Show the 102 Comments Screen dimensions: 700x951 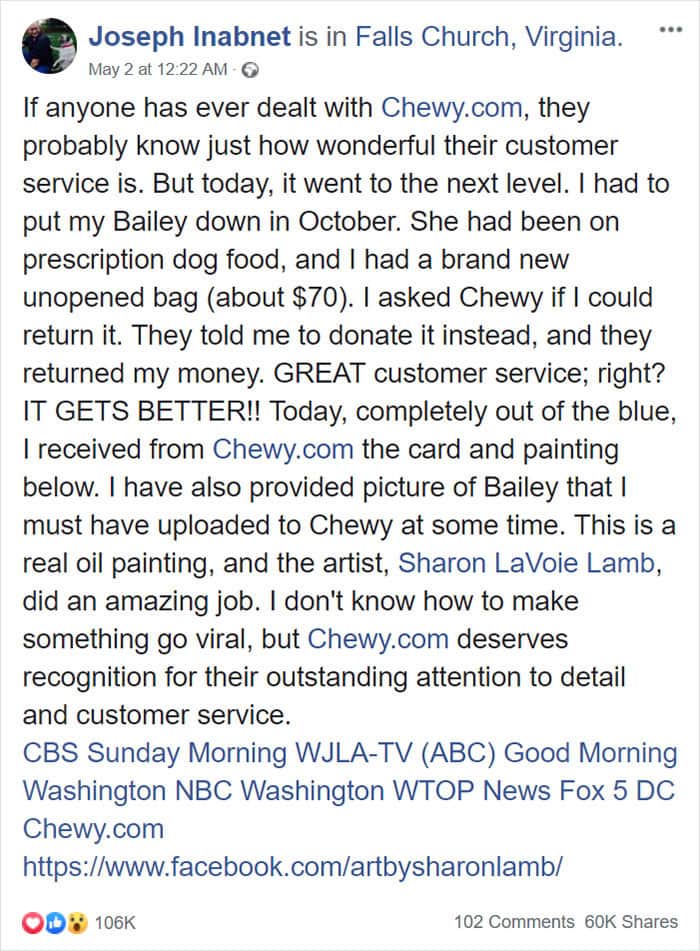coord(514,921)
